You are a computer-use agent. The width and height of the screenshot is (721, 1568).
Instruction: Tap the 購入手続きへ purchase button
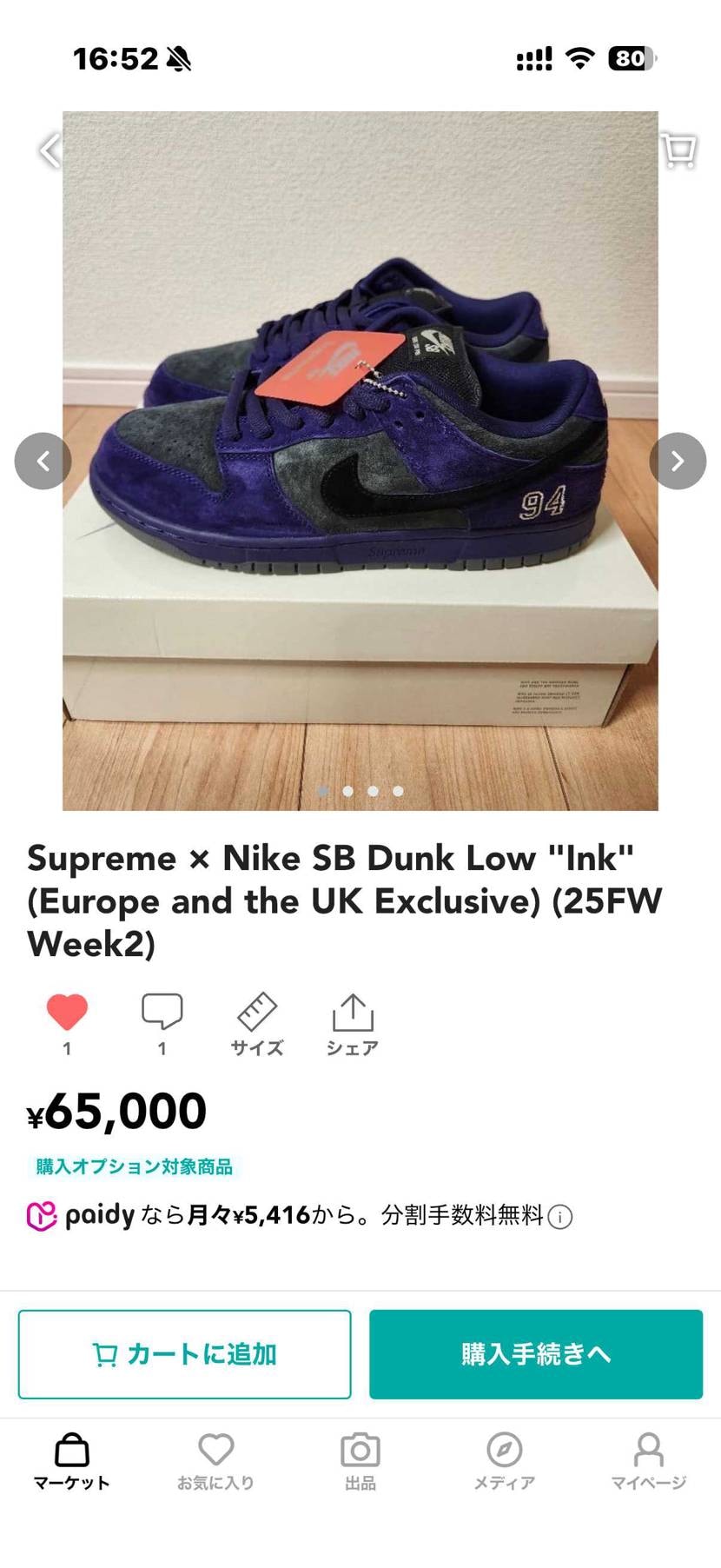click(535, 1353)
